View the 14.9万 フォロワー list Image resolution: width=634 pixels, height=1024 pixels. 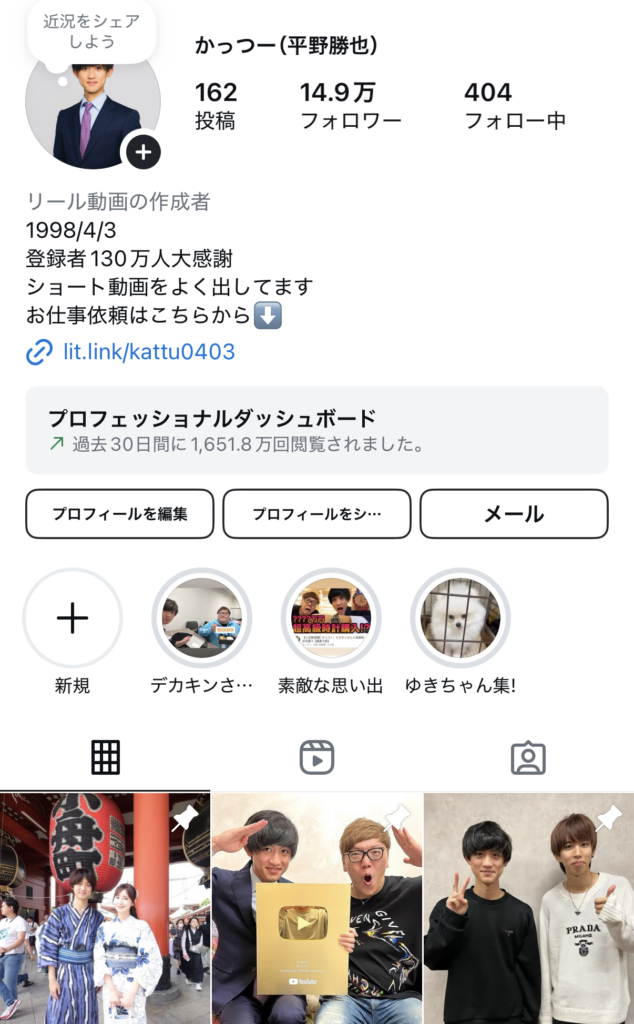pos(350,106)
